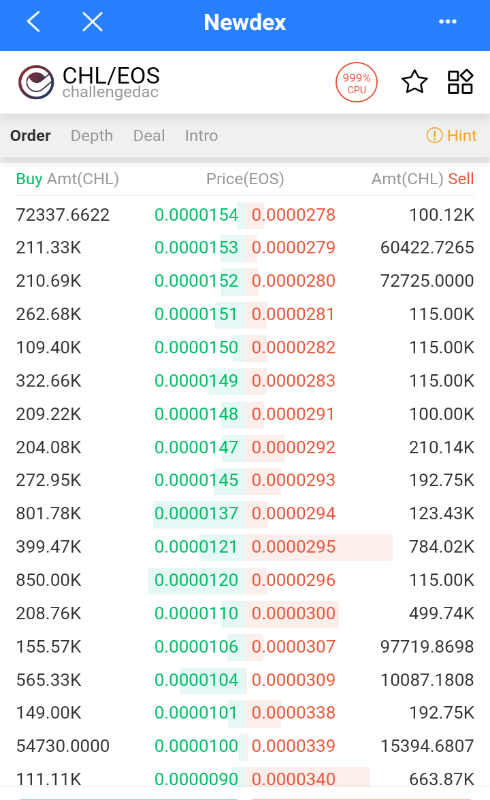Select sell price 0.0000278
The width and height of the screenshot is (490, 800).
point(293,215)
